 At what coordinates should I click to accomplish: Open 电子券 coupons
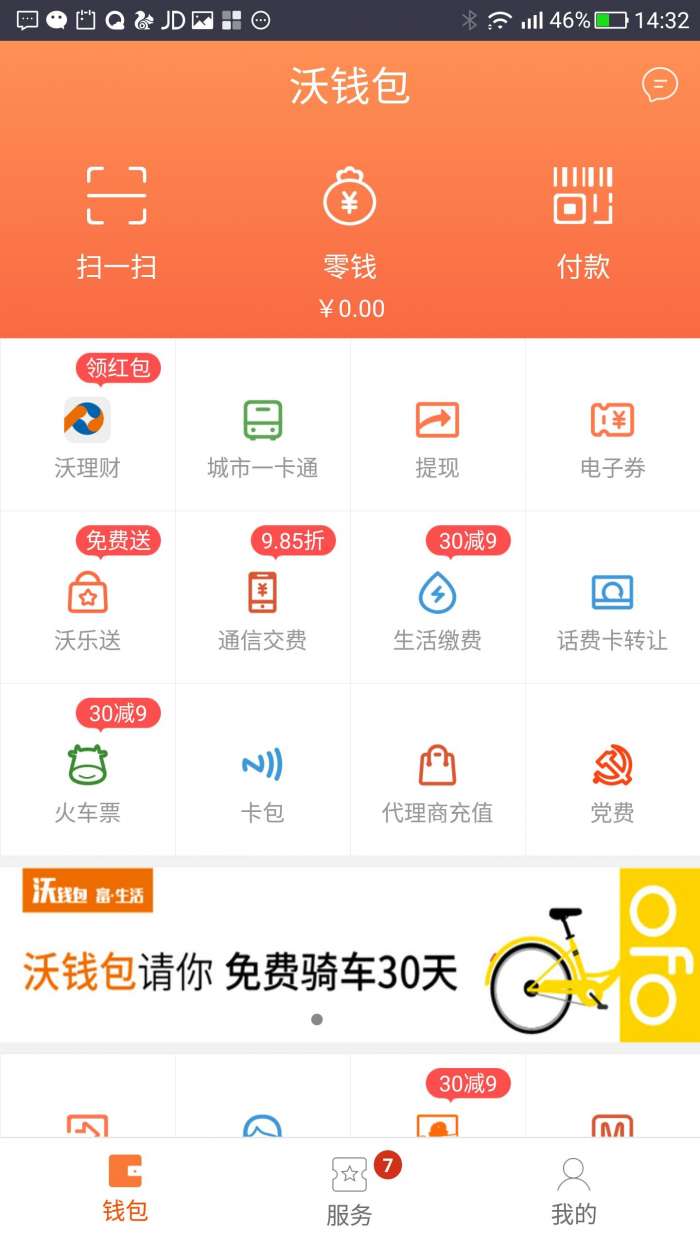(x=612, y=435)
